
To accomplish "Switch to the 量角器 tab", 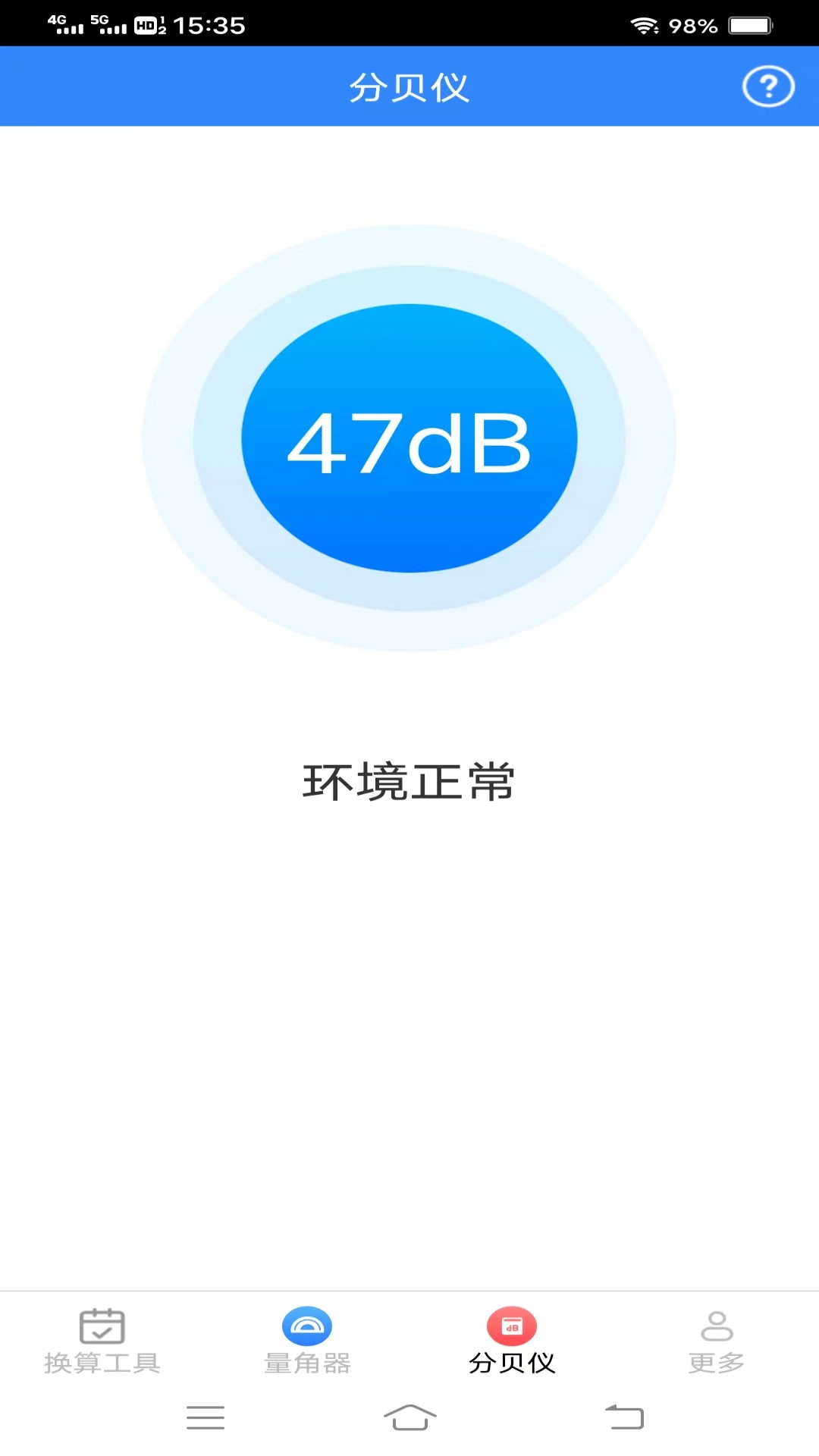I will (x=307, y=1341).
